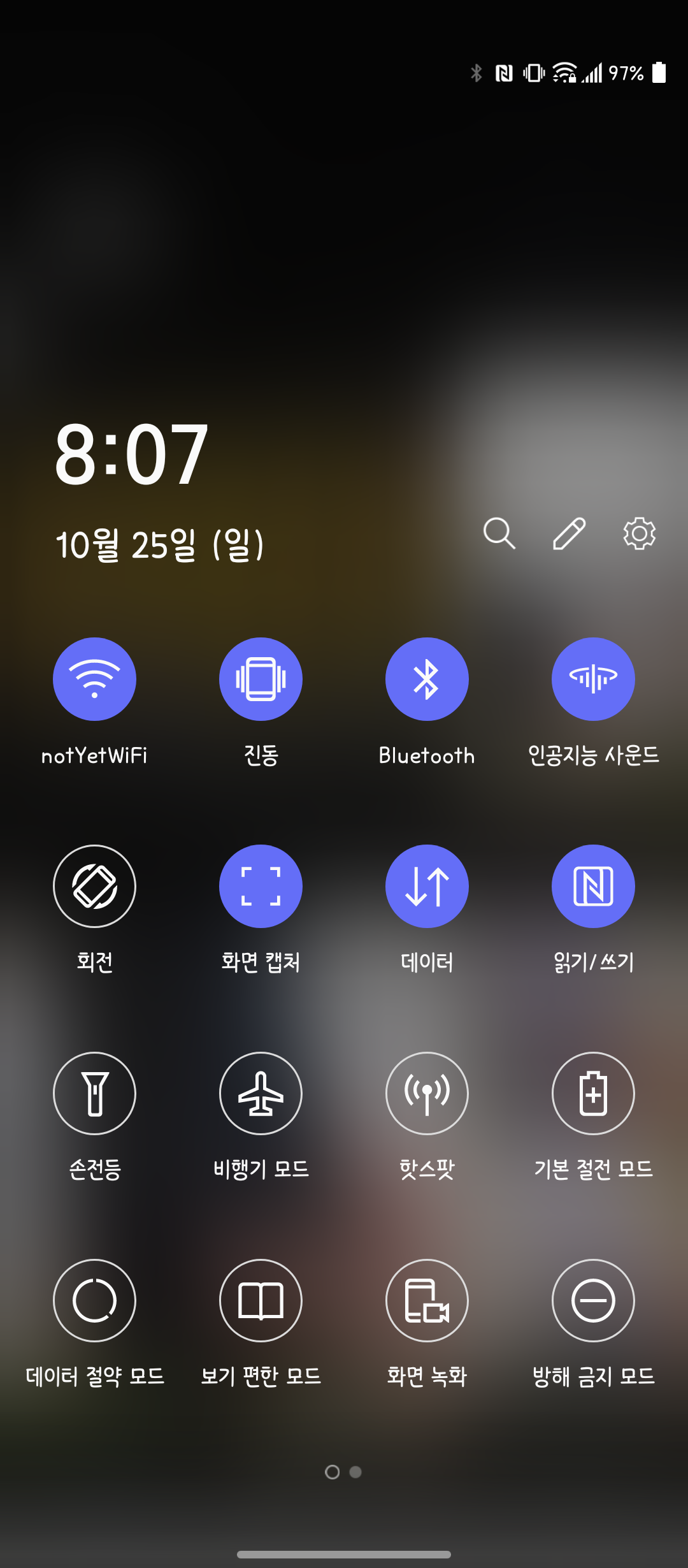Enable 비행기 모드

[x=261, y=1093]
